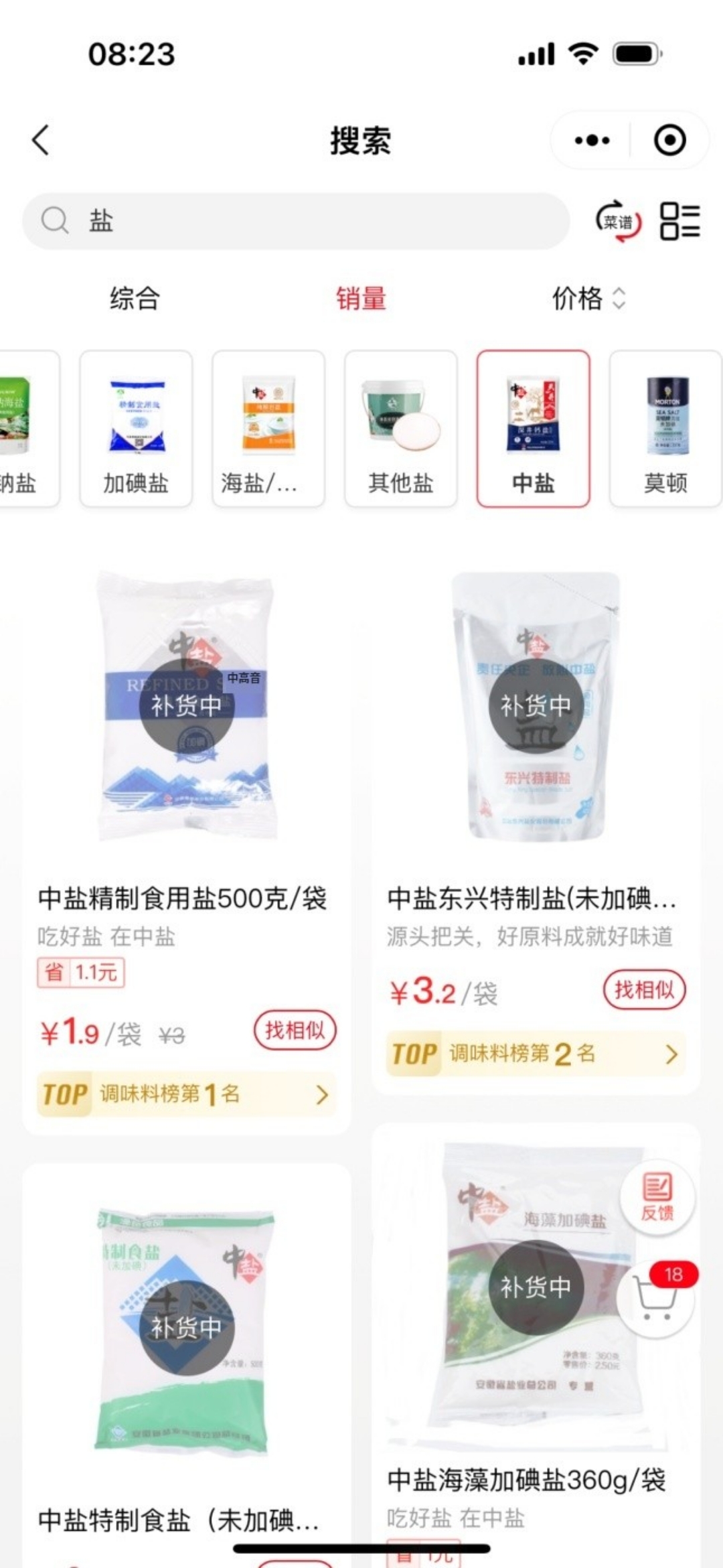723x1568 pixels.
Task: Open the 中盐东兴特制盐 product card
Action: click(x=532, y=898)
